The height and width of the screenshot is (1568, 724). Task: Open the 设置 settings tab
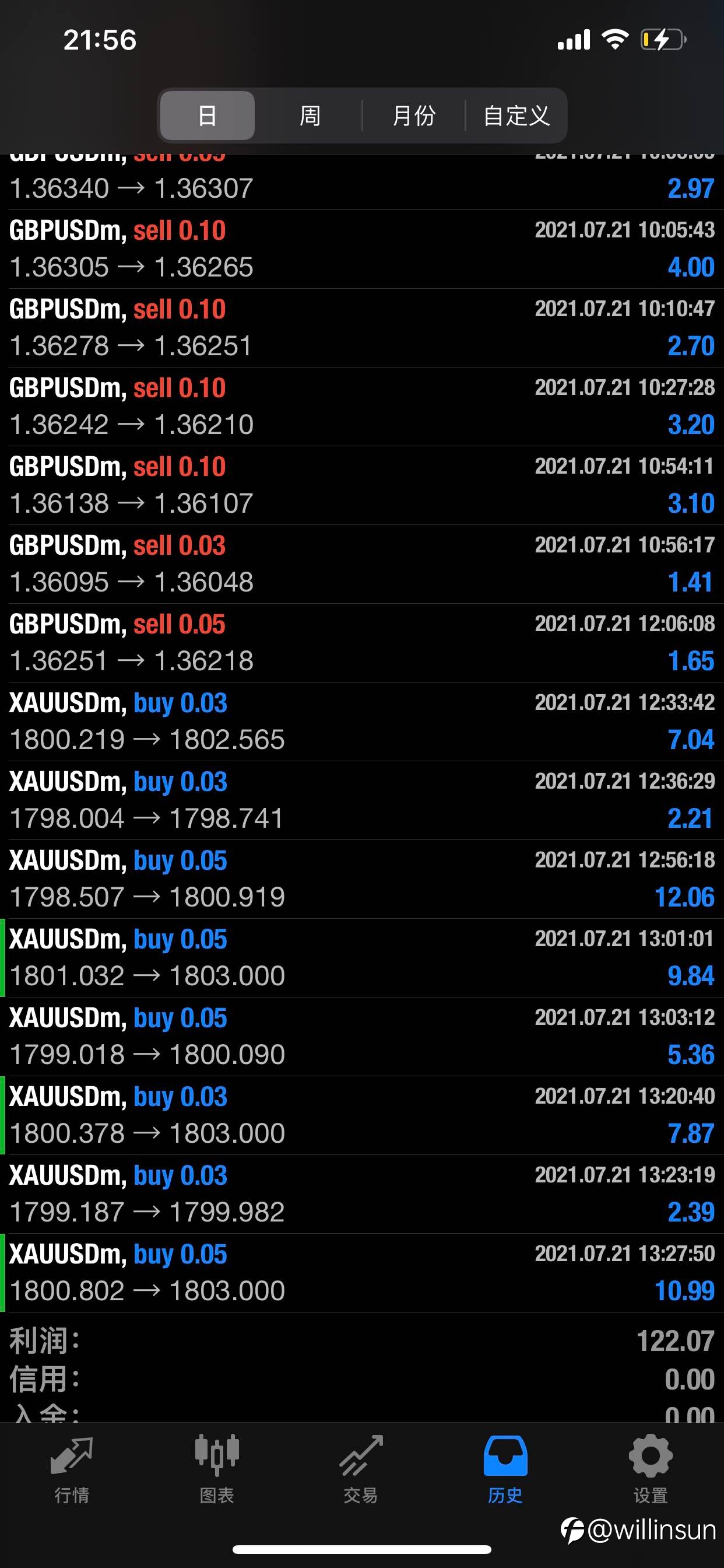tap(651, 1469)
